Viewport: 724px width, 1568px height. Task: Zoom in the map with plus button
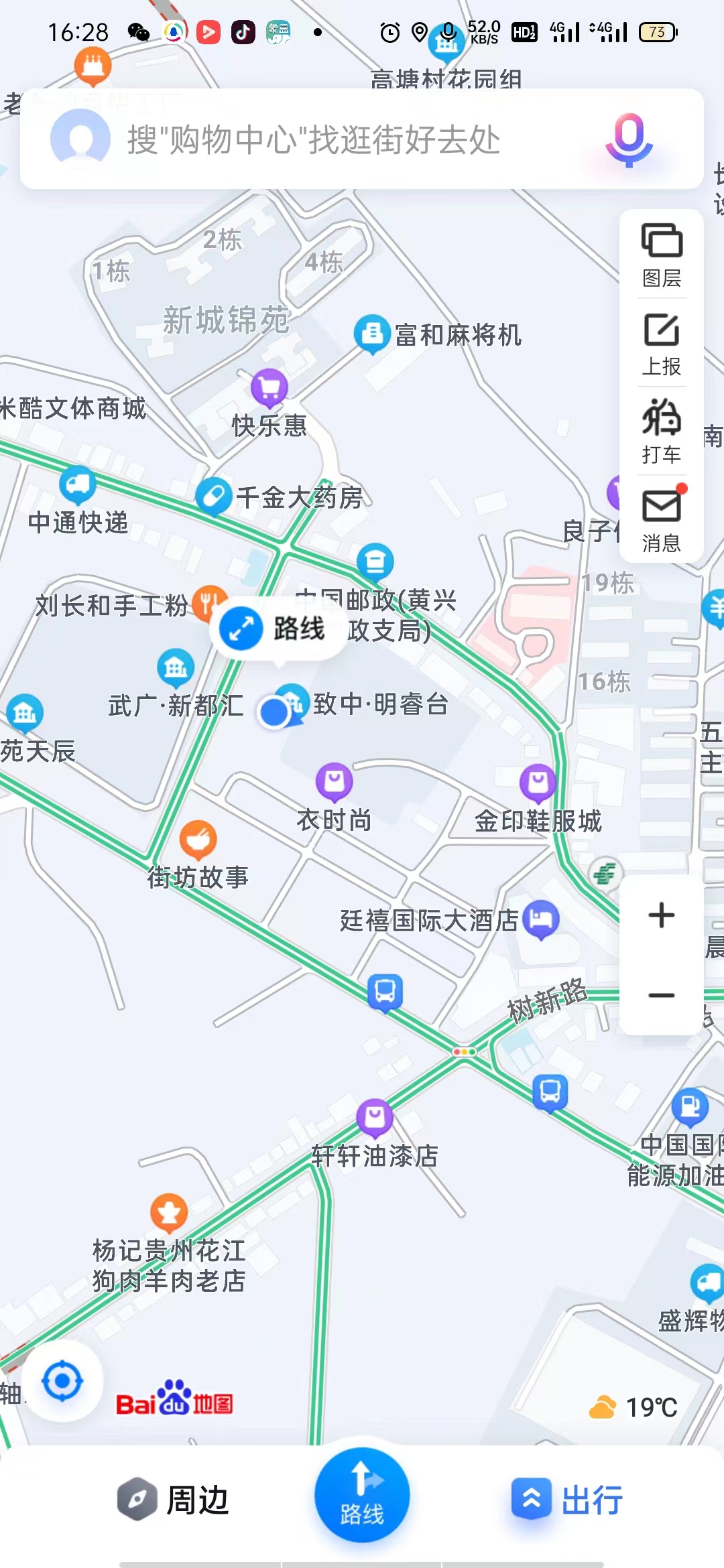[x=662, y=915]
